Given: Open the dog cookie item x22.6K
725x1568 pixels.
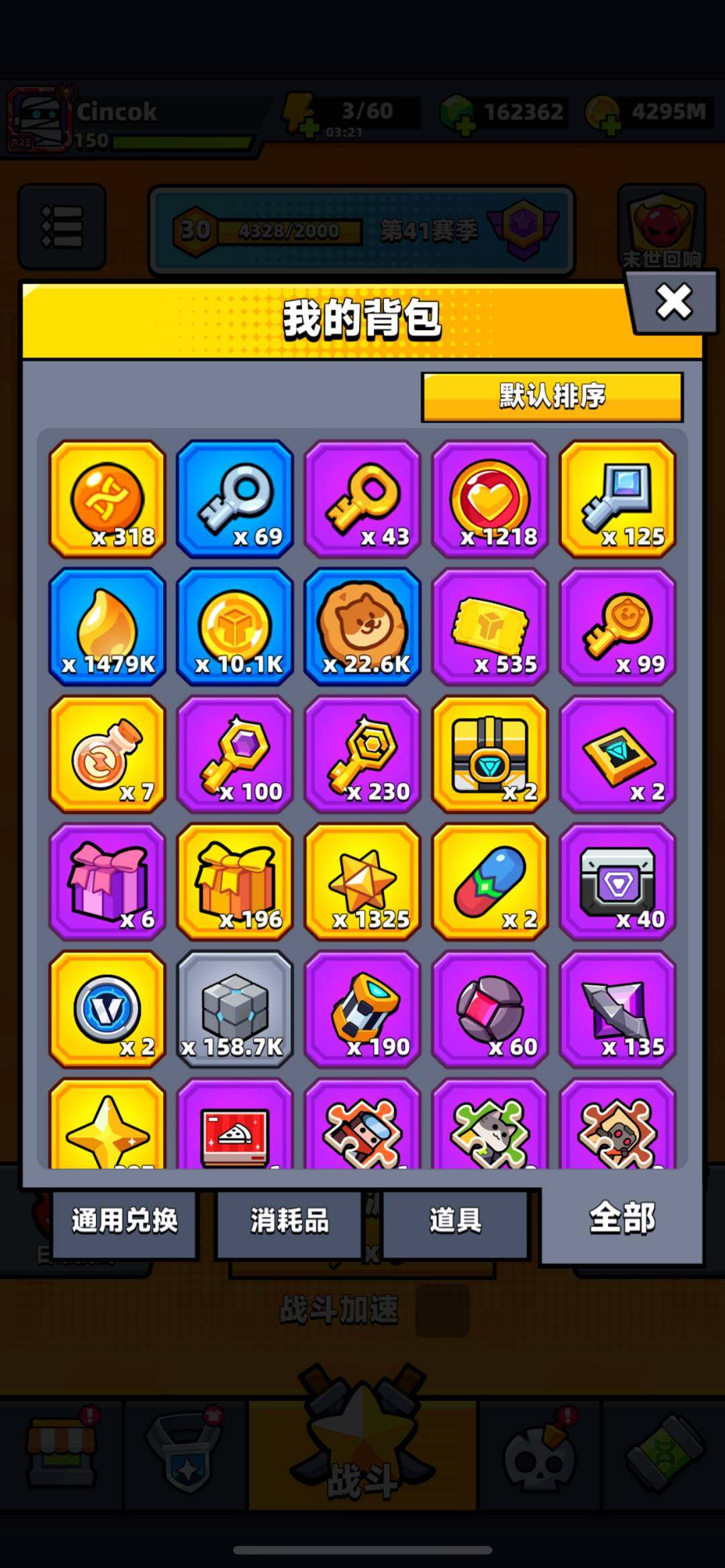Looking at the screenshot, I should 362,627.
